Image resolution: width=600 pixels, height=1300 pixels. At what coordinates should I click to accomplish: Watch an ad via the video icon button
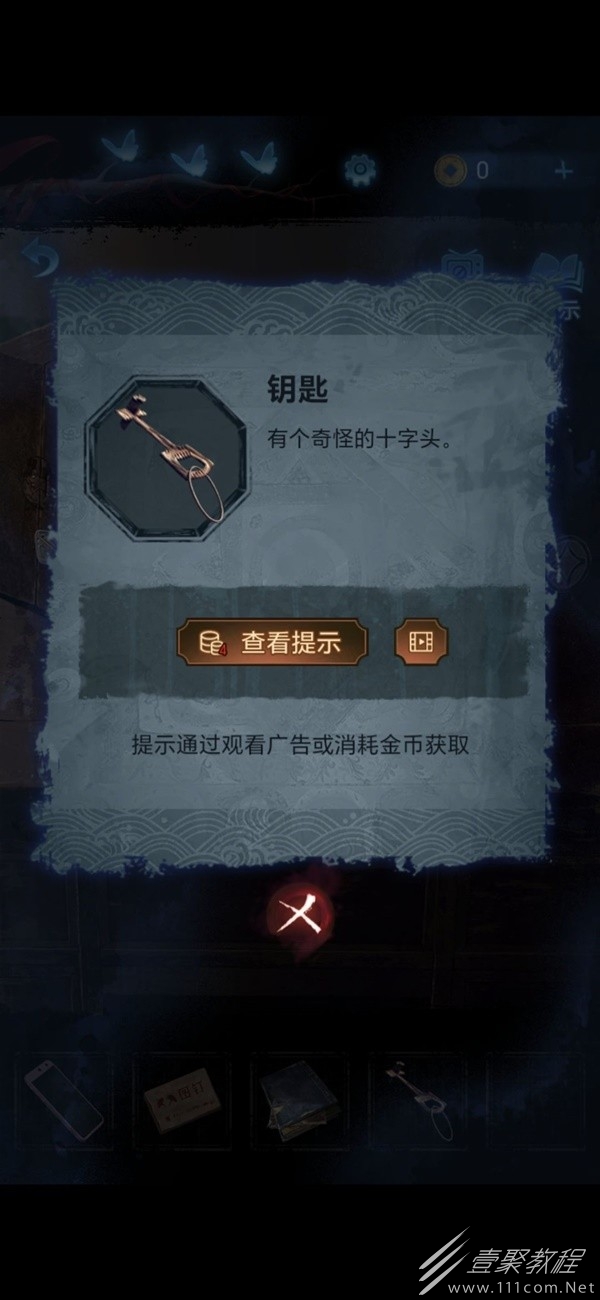click(x=421, y=642)
